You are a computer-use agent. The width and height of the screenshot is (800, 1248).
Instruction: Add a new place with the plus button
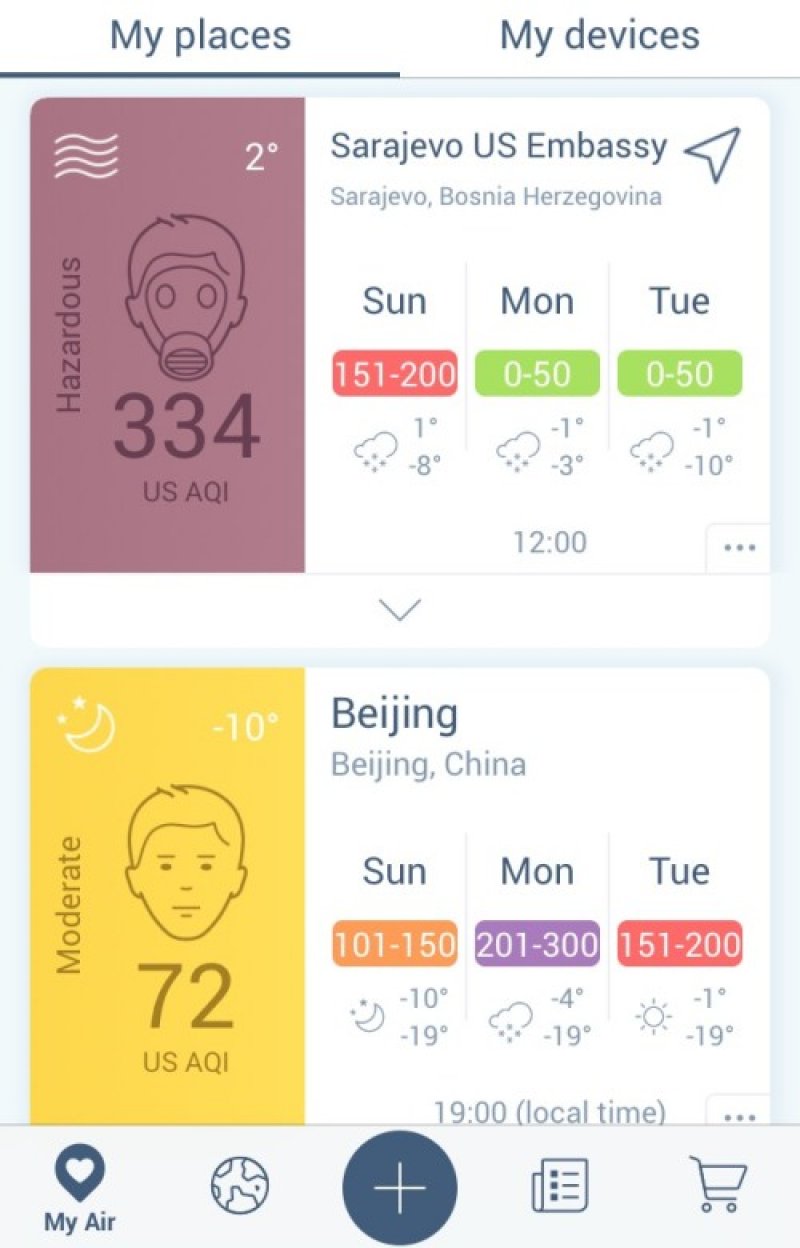(400, 1188)
